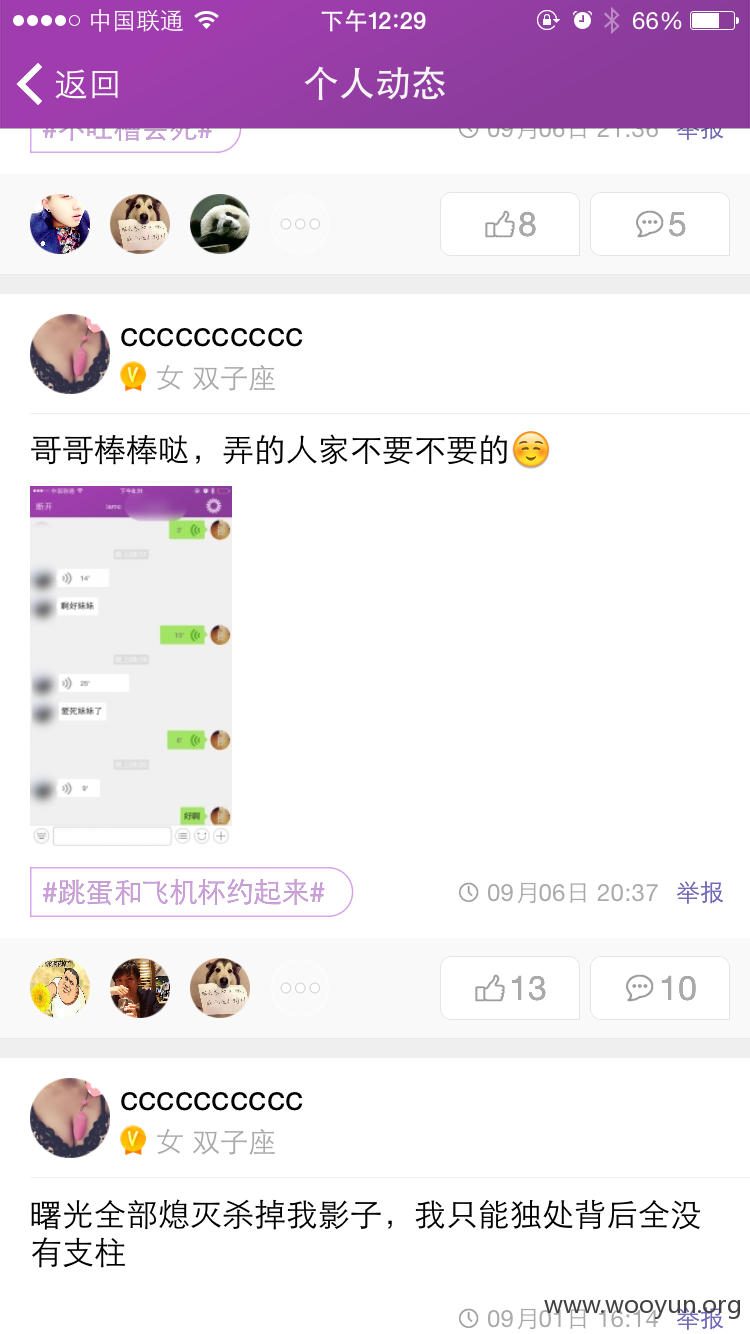This screenshot has width=750, height=1334.
Task: Open the panda avatar liker profile
Action: pyautogui.click(x=220, y=224)
